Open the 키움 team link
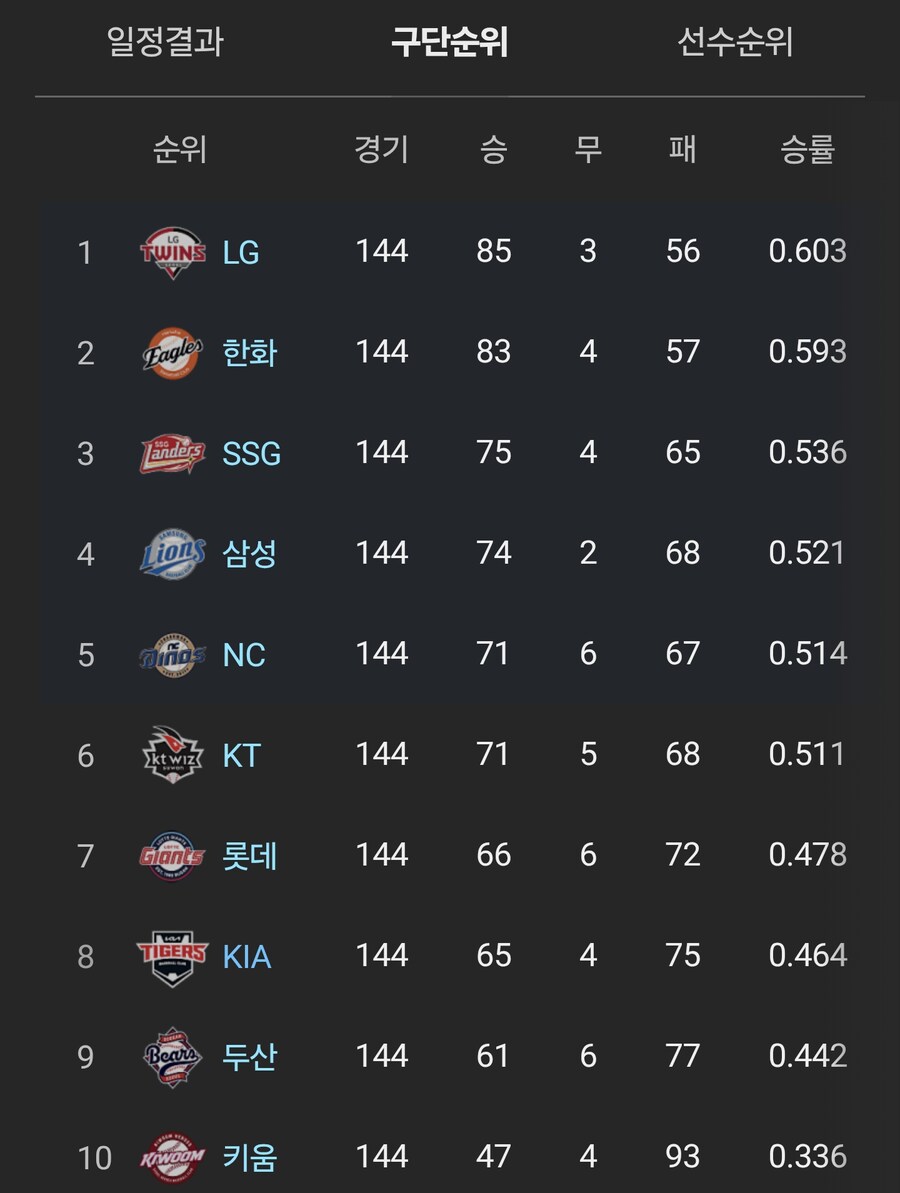Image resolution: width=900 pixels, height=1193 pixels. [x=249, y=1158]
